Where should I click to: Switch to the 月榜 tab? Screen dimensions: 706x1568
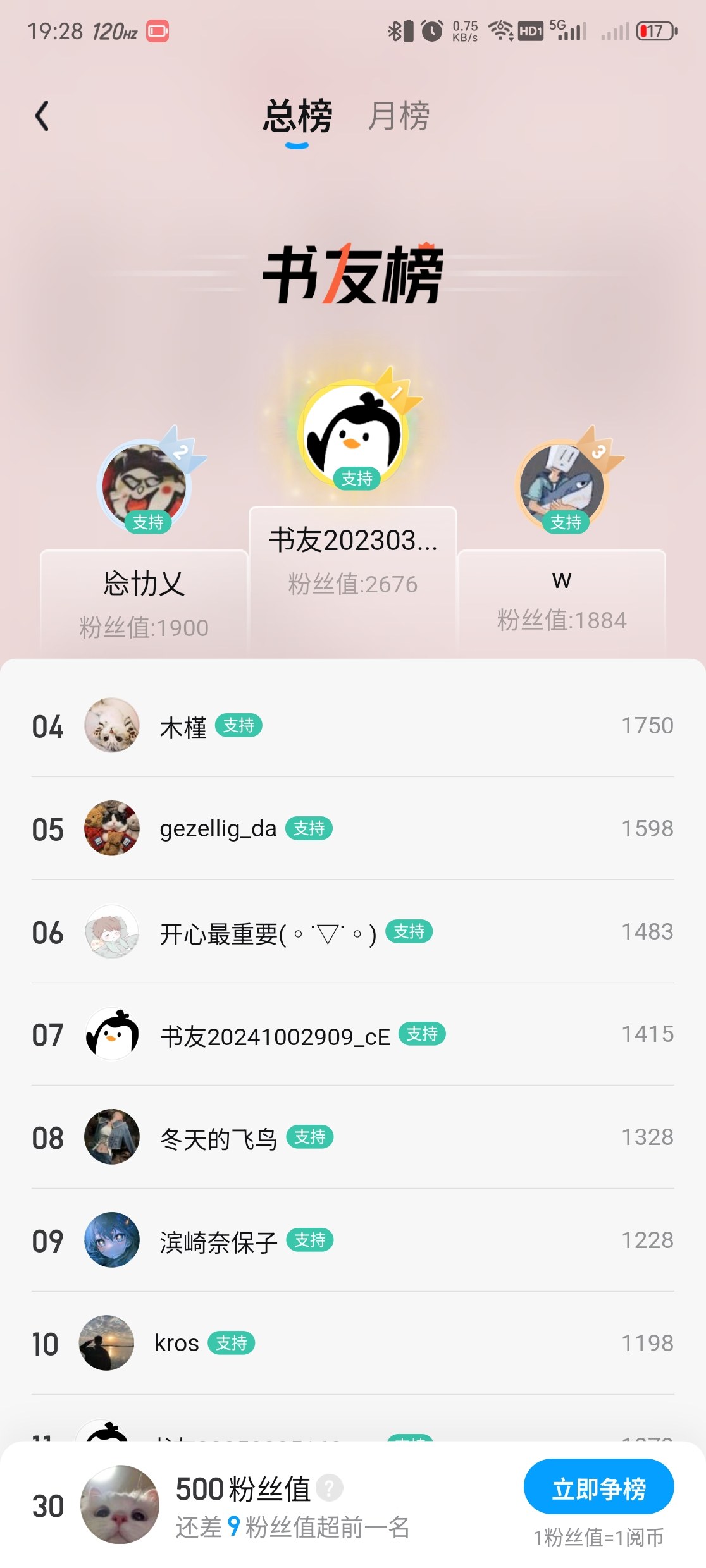coord(399,116)
